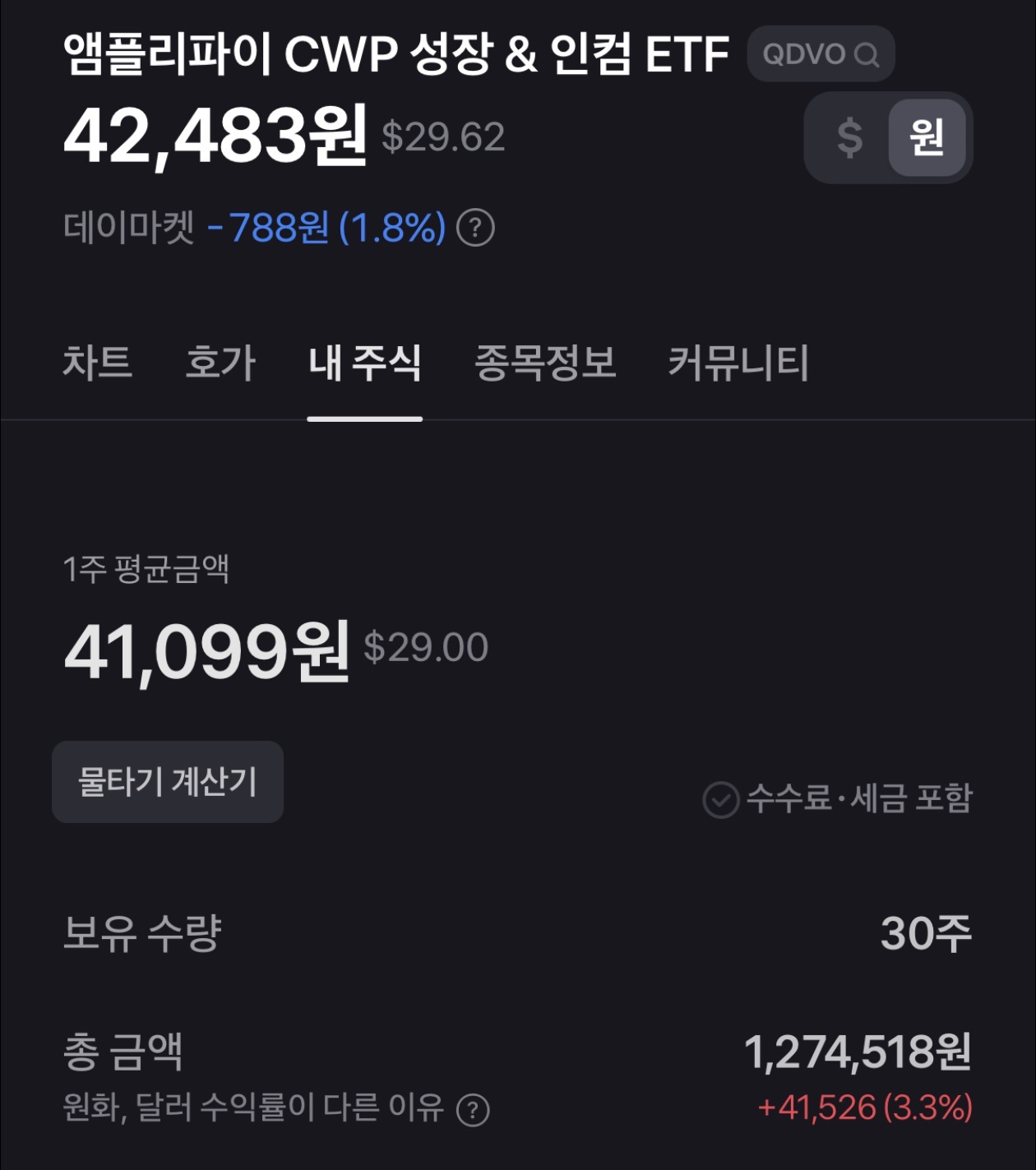Open the day market help icon
Screen dimensions: 1036x1170
(475, 229)
